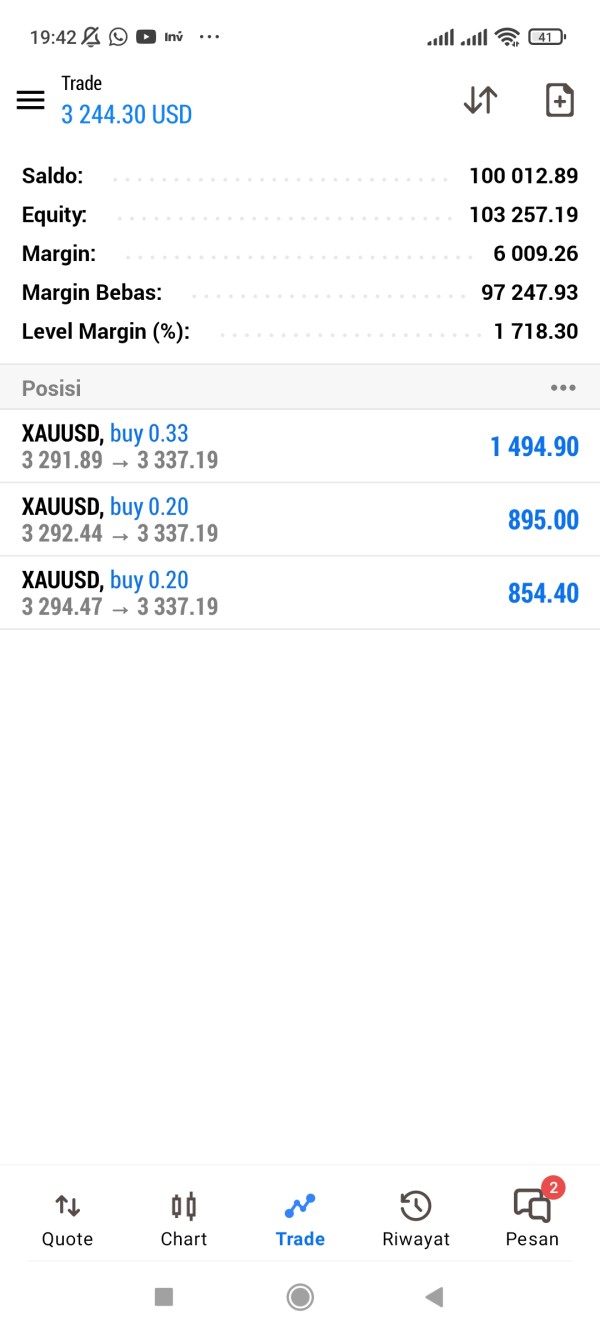Switch to the Quote tab

click(67, 1220)
